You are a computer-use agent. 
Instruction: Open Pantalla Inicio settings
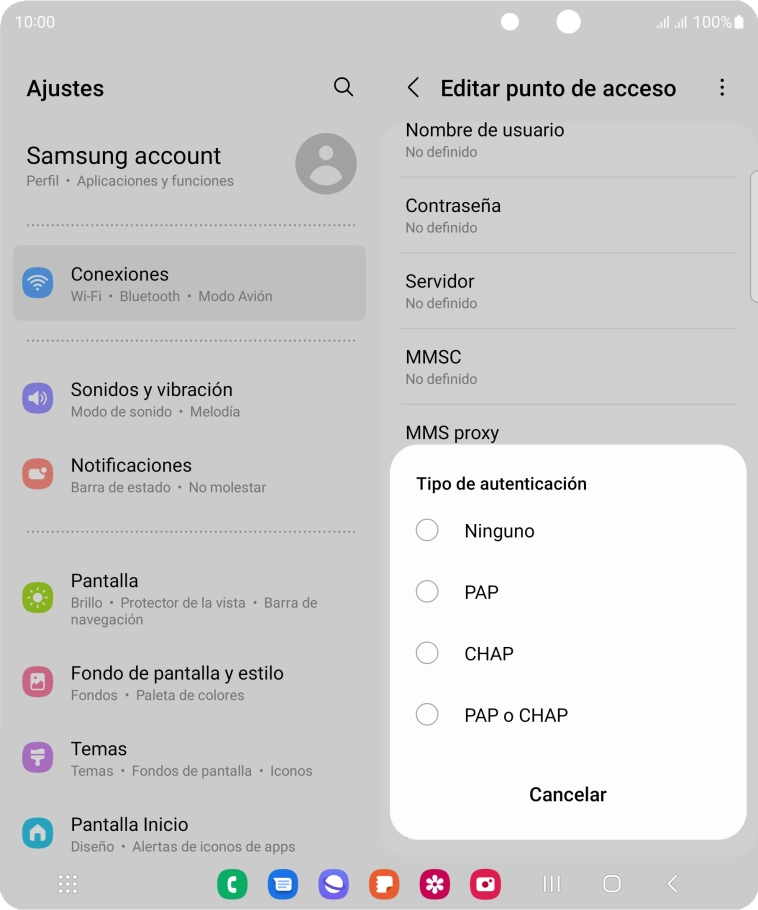click(189, 834)
